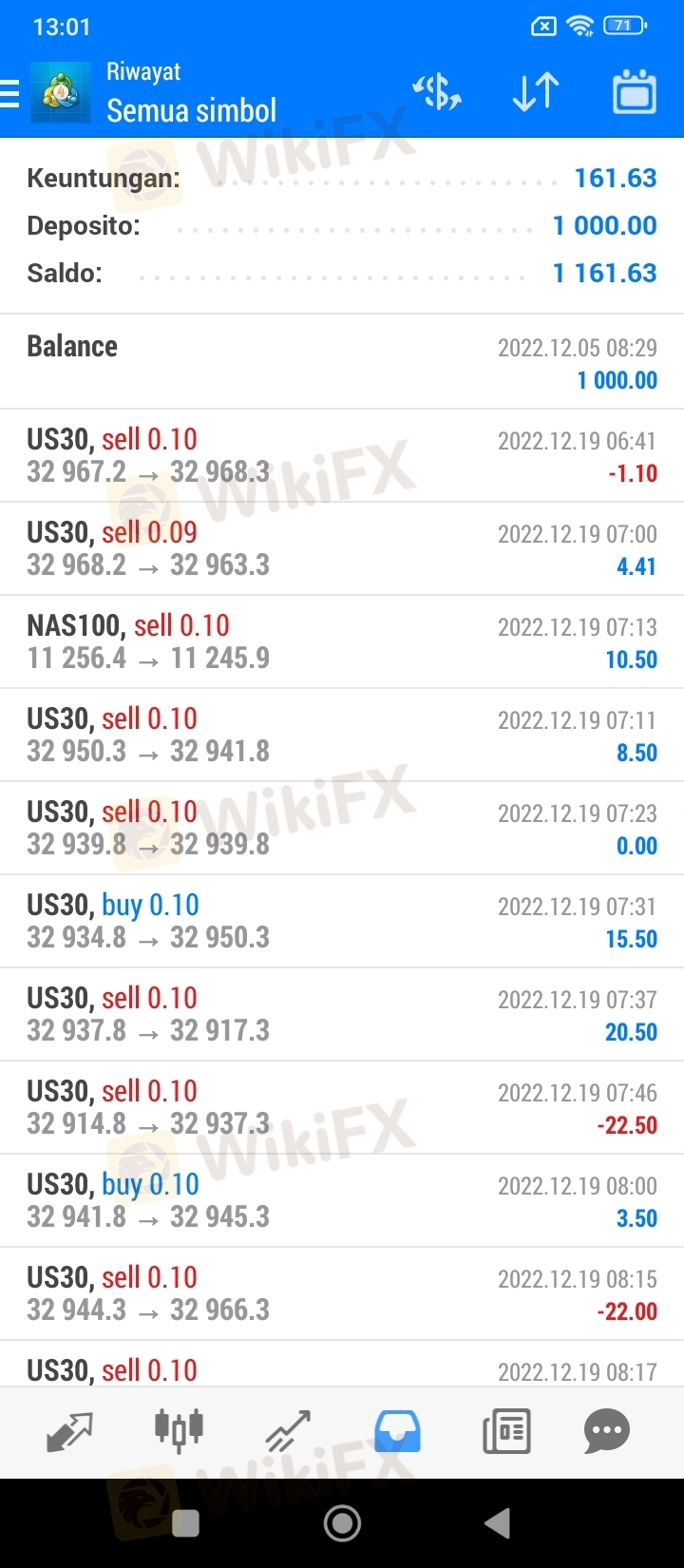Tap the system back button

(x=497, y=1523)
